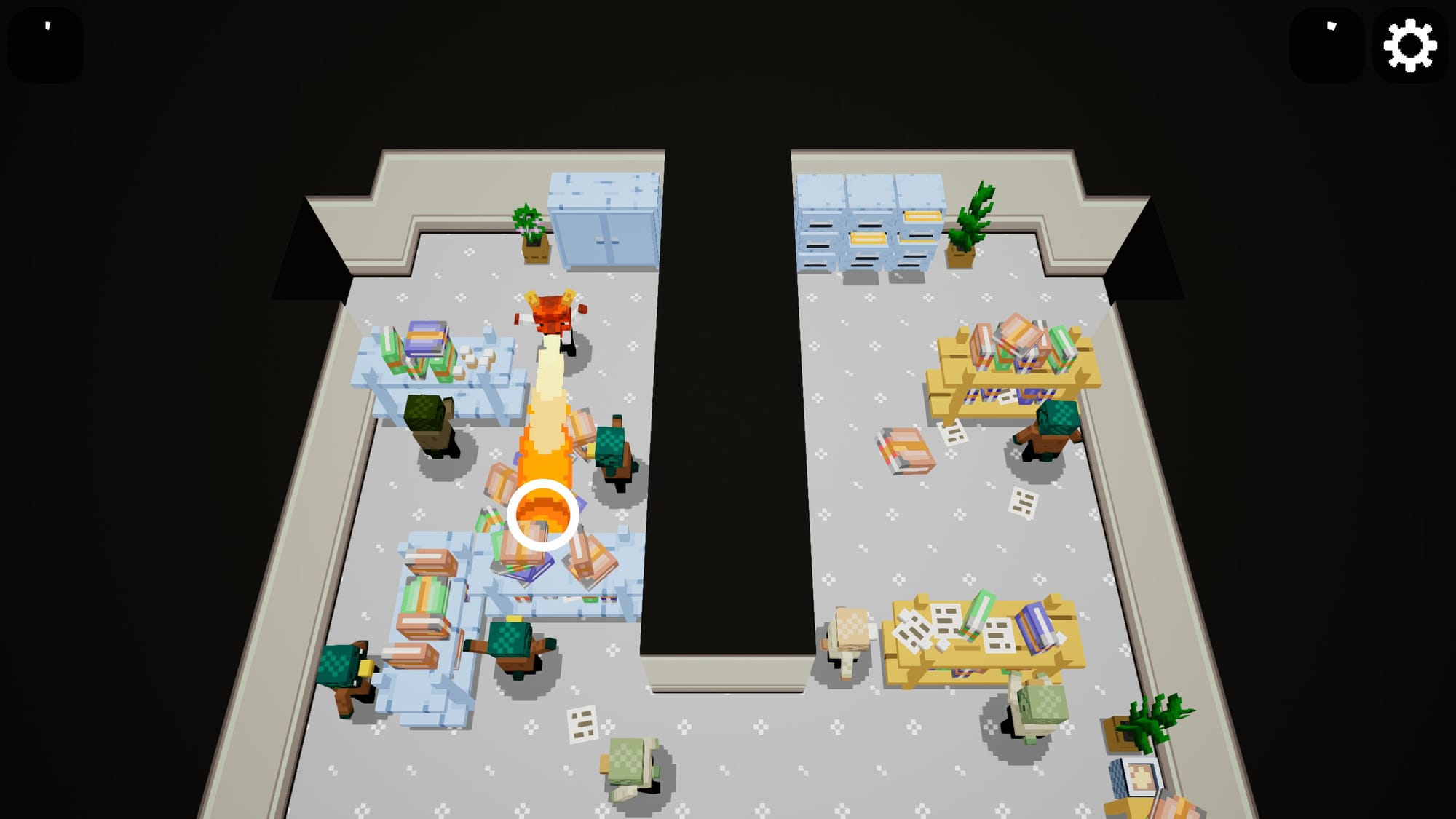Tap the dark square button in the top-left corner
Image resolution: width=1456 pixels, height=819 pixels.
[x=45, y=45]
